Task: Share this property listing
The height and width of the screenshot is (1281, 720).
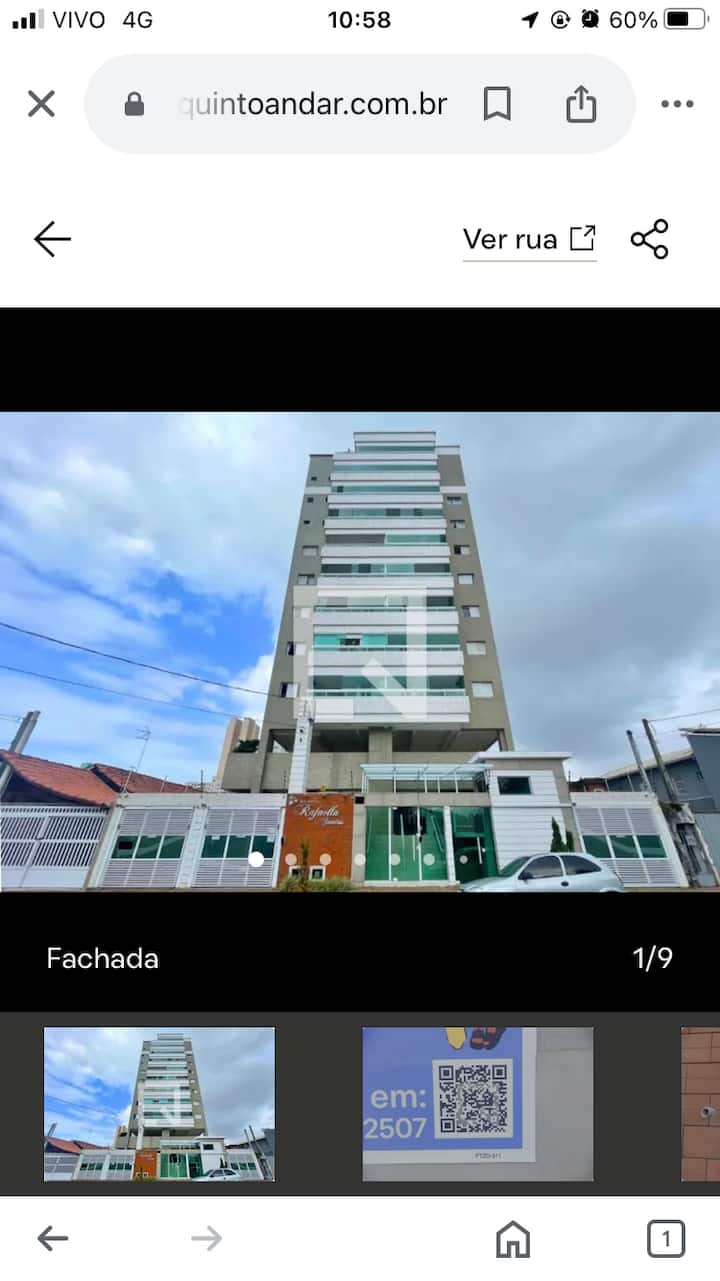Action: (649, 239)
